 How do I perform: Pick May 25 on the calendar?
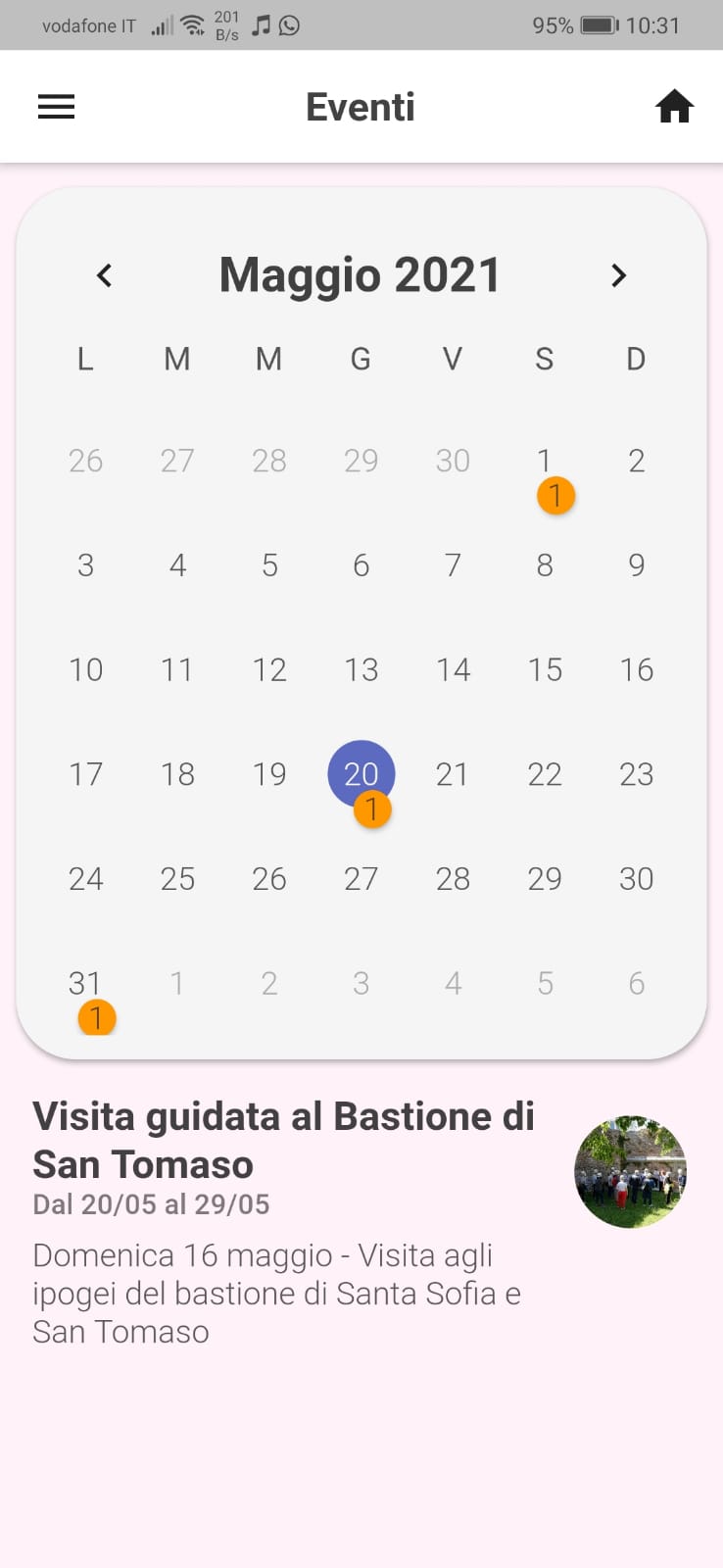click(x=177, y=879)
